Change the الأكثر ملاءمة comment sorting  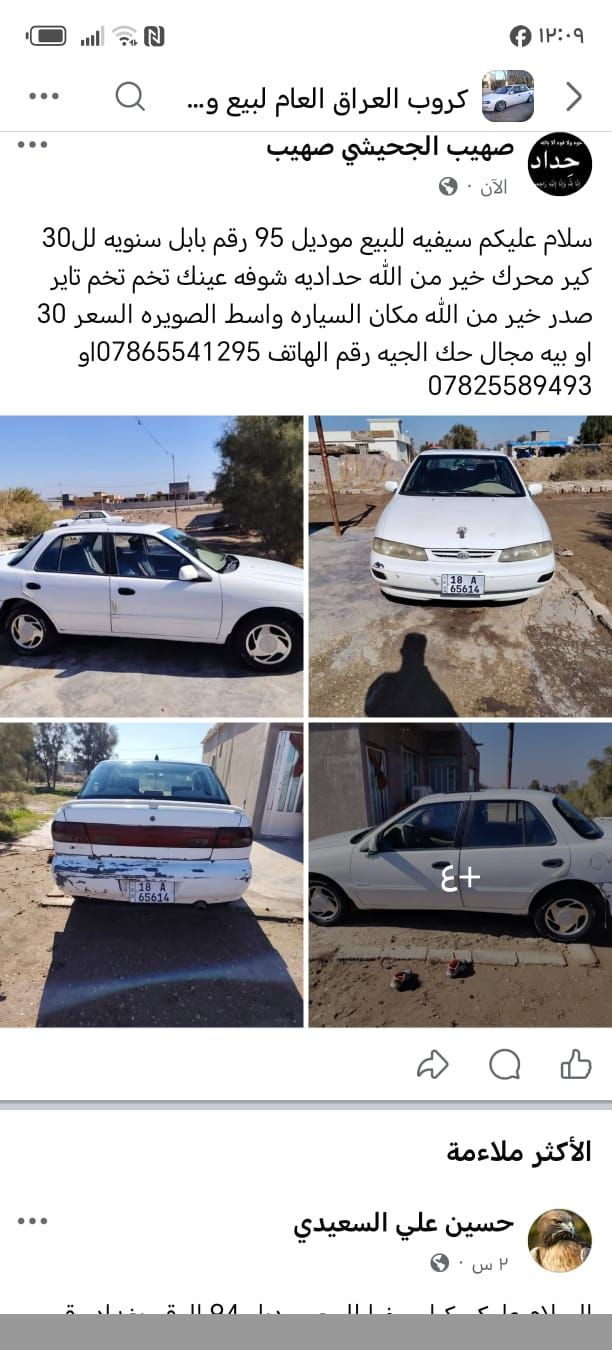[x=519, y=1151]
